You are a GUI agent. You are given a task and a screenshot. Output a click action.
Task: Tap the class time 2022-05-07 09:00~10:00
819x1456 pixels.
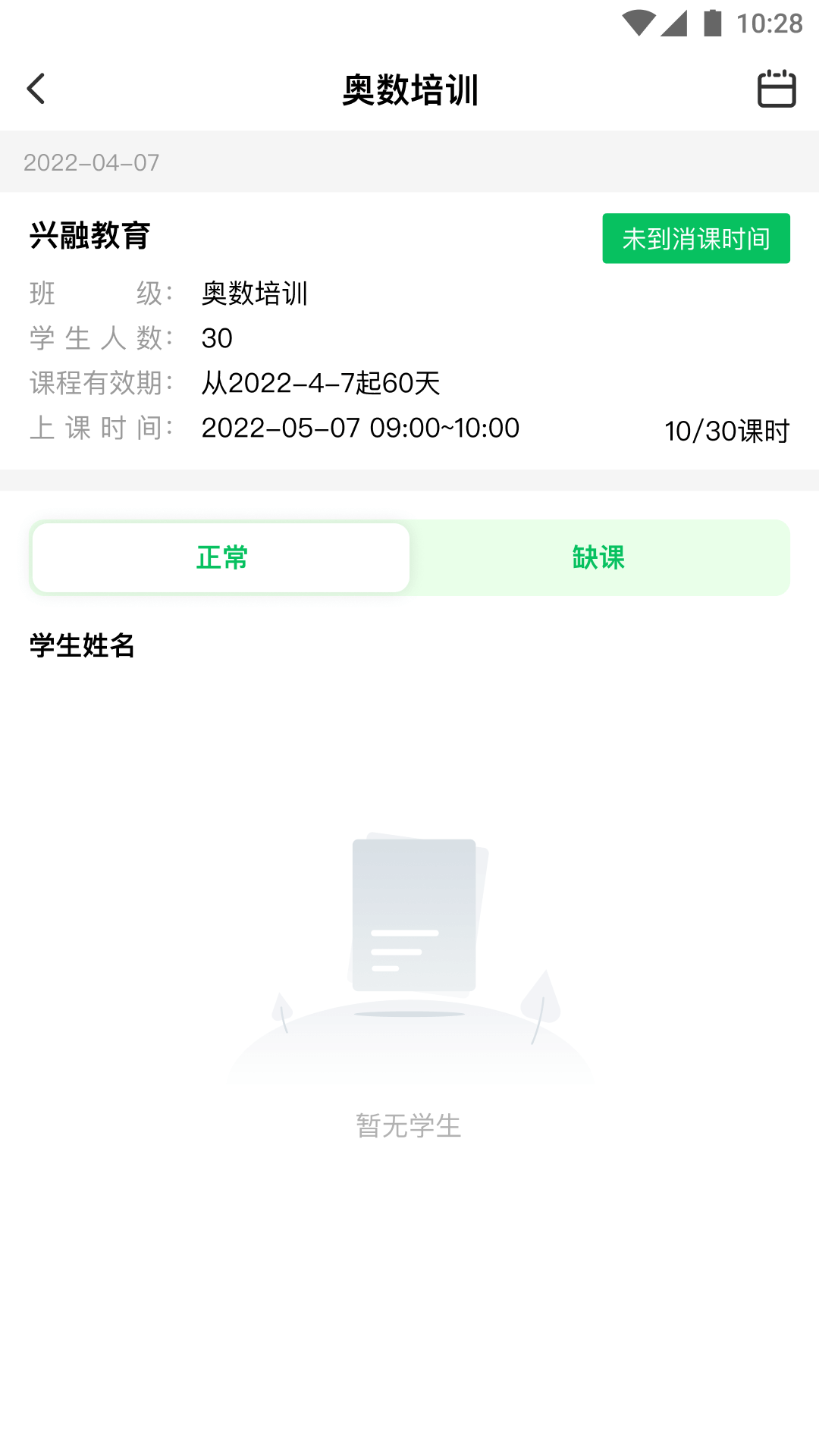pyautogui.click(x=359, y=428)
